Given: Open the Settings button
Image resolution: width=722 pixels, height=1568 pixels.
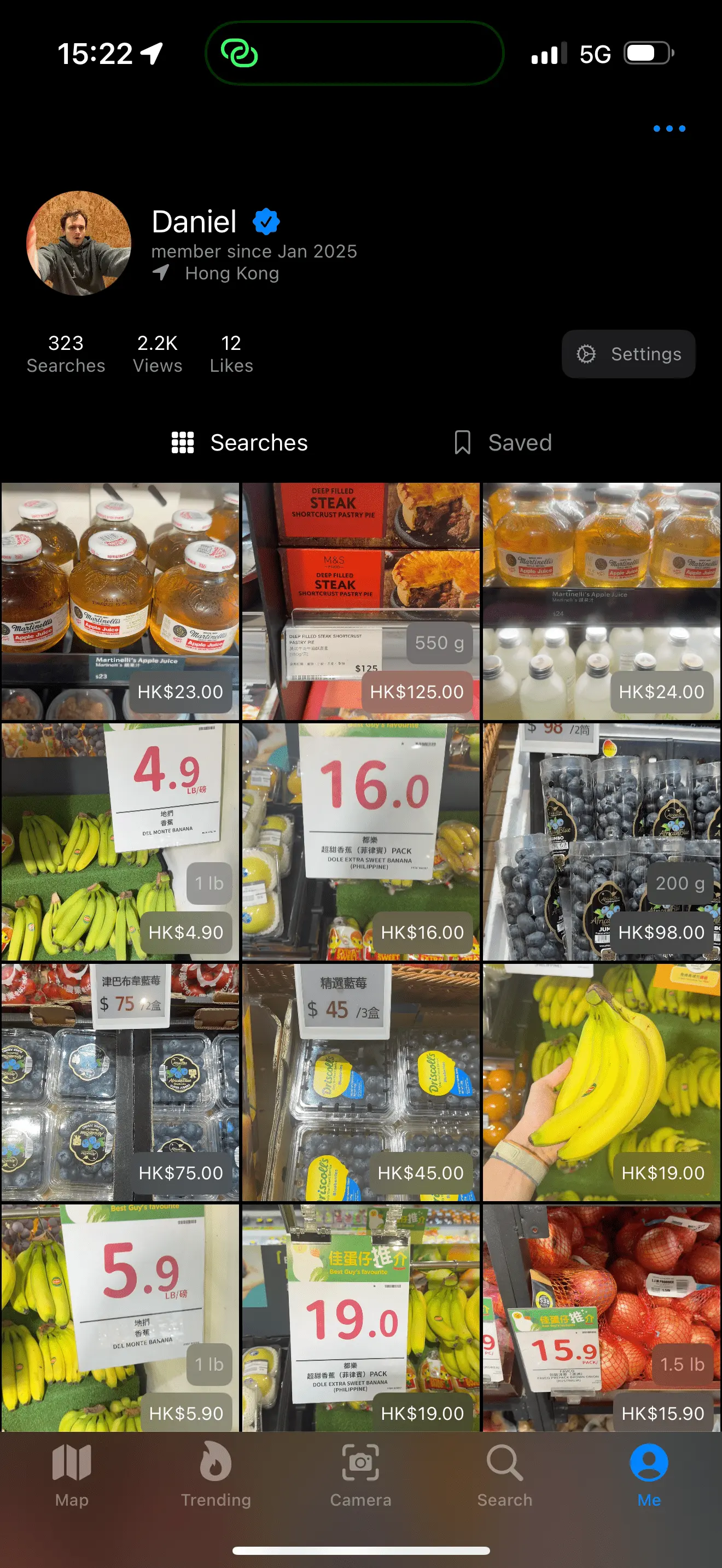Looking at the screenshot, I should point(628,354).
